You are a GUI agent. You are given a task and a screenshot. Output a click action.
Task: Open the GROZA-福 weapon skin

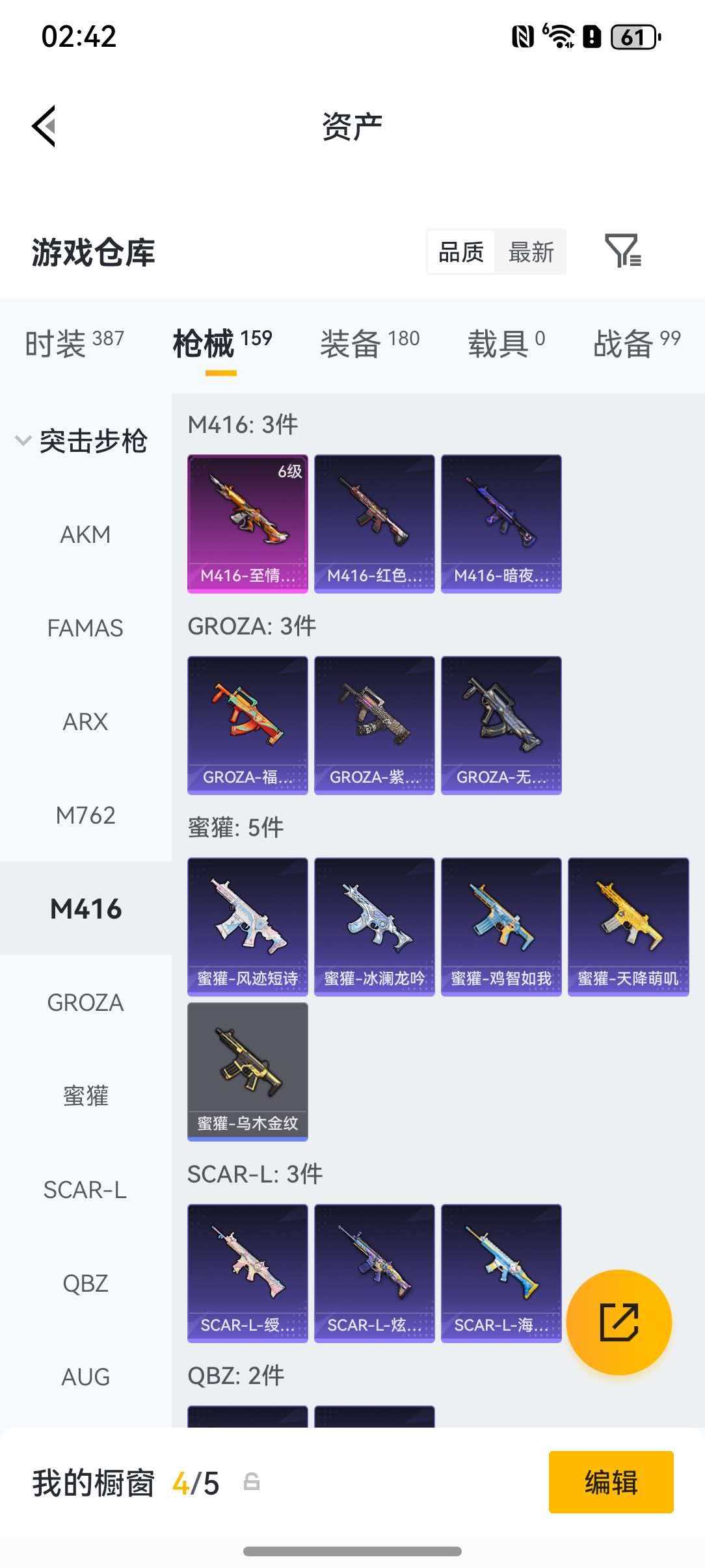[247, 724]
